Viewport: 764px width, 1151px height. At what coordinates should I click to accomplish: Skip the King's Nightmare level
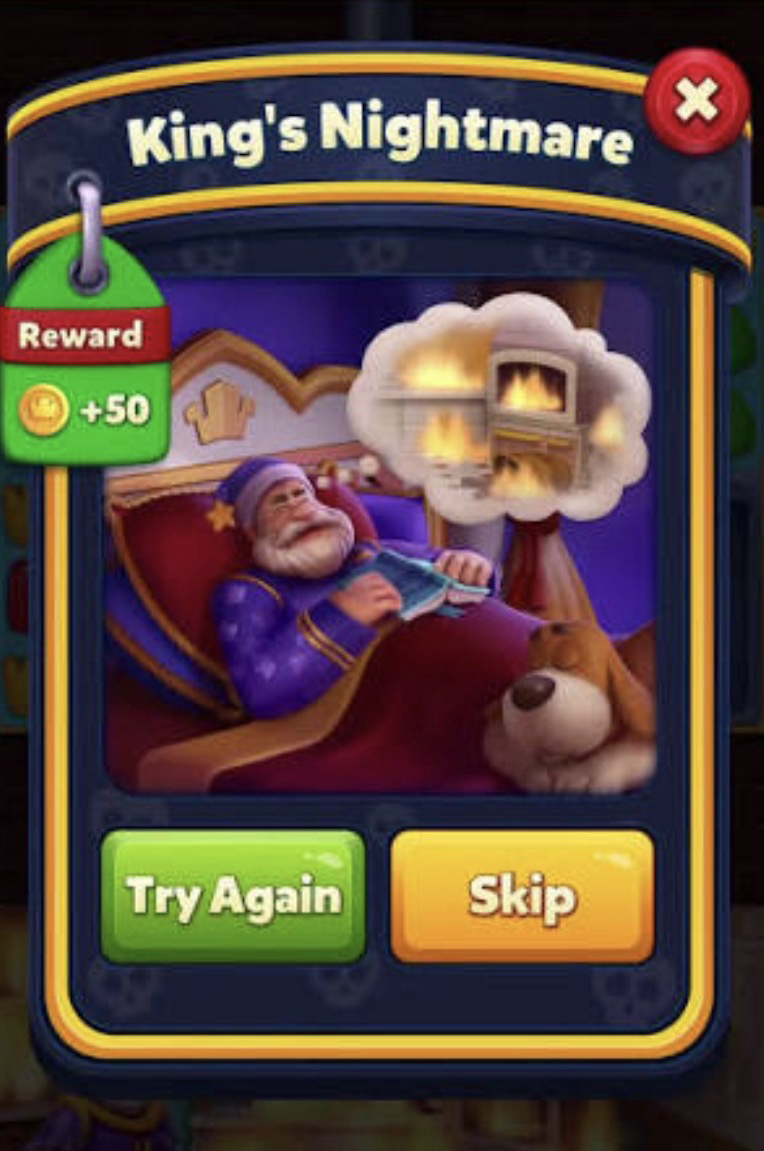click(522, 896)
